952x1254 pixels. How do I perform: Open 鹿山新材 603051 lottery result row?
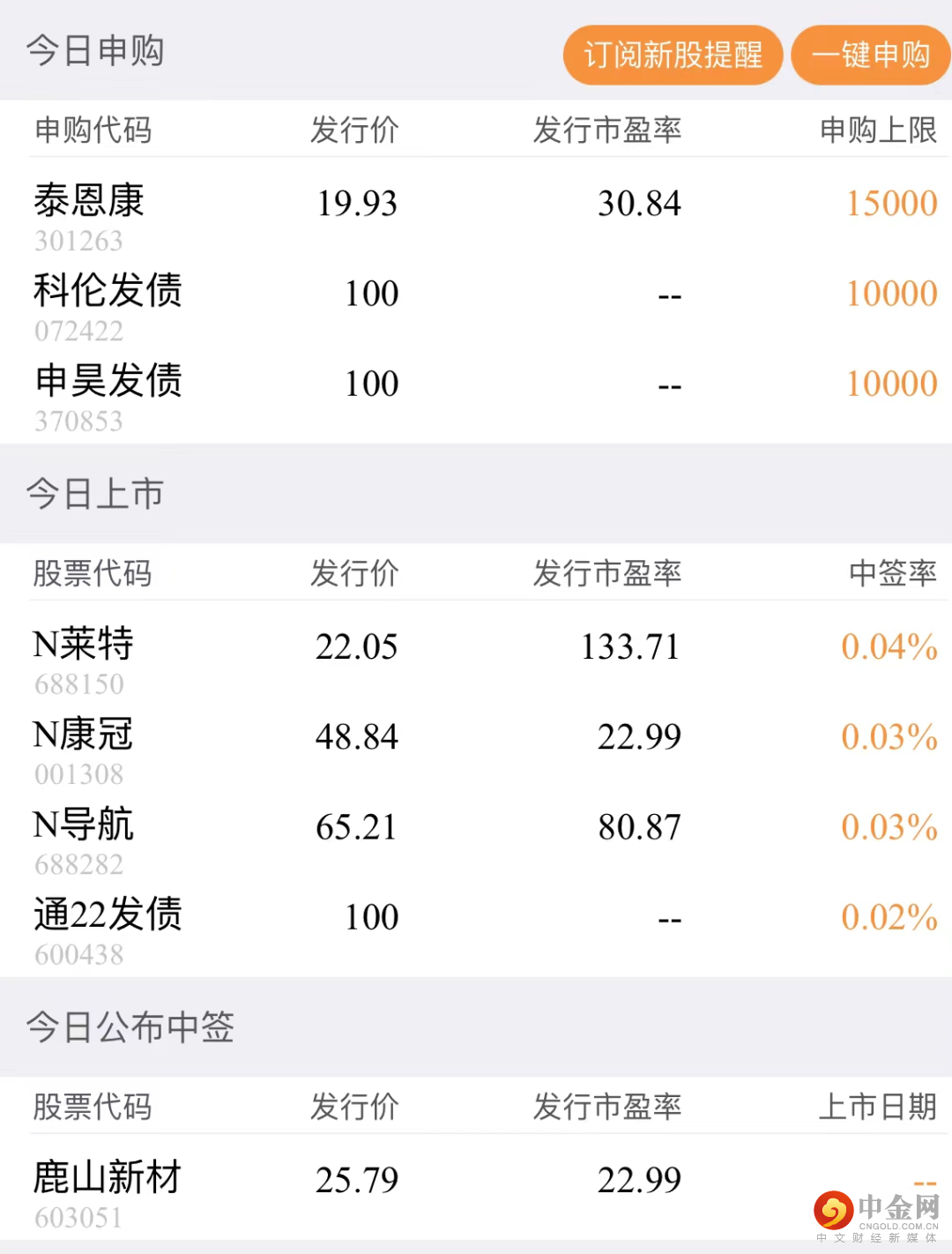coord(476,1192)
